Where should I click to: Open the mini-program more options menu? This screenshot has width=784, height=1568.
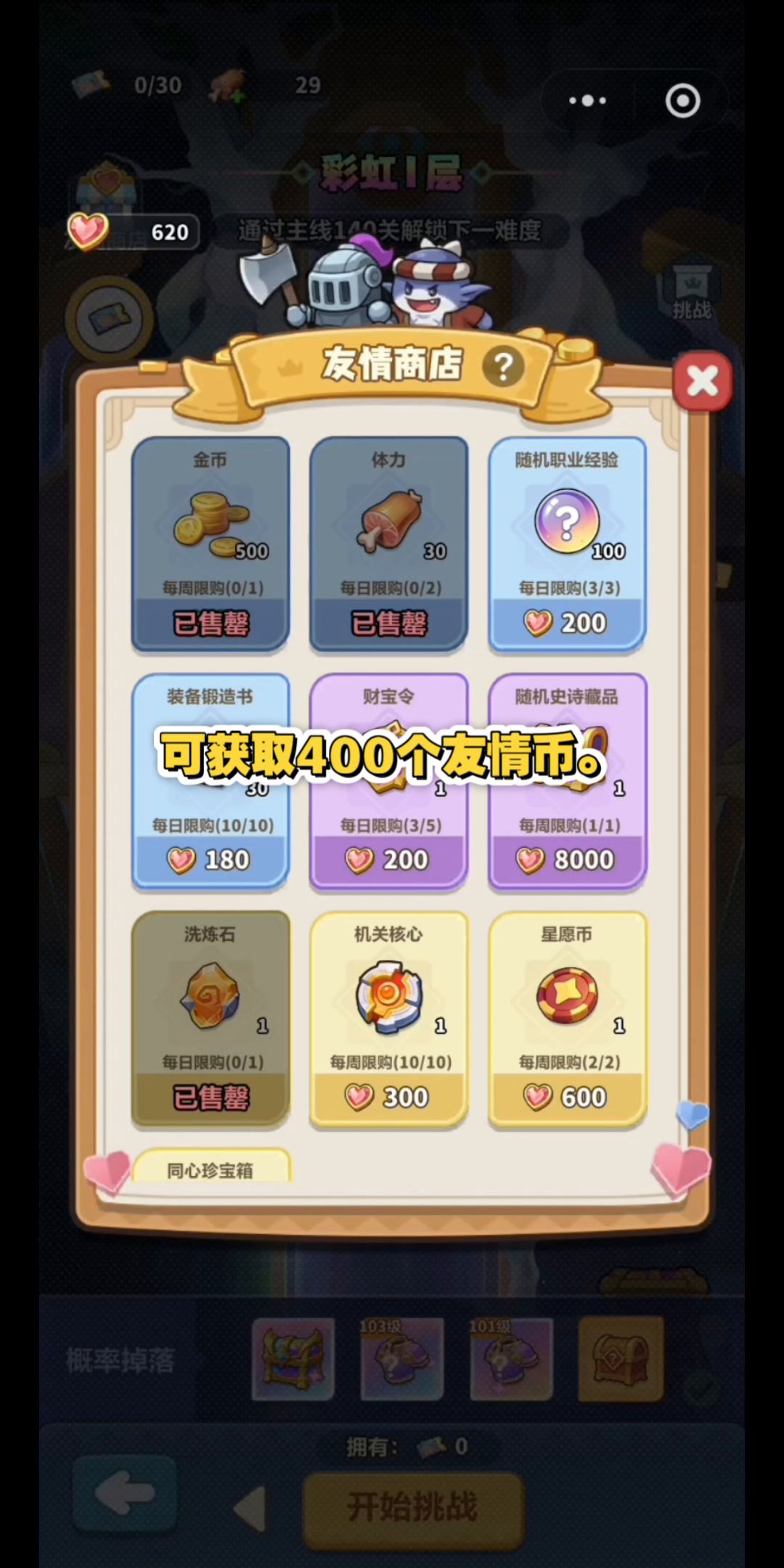pyautogui.click(x=587, y=100)
